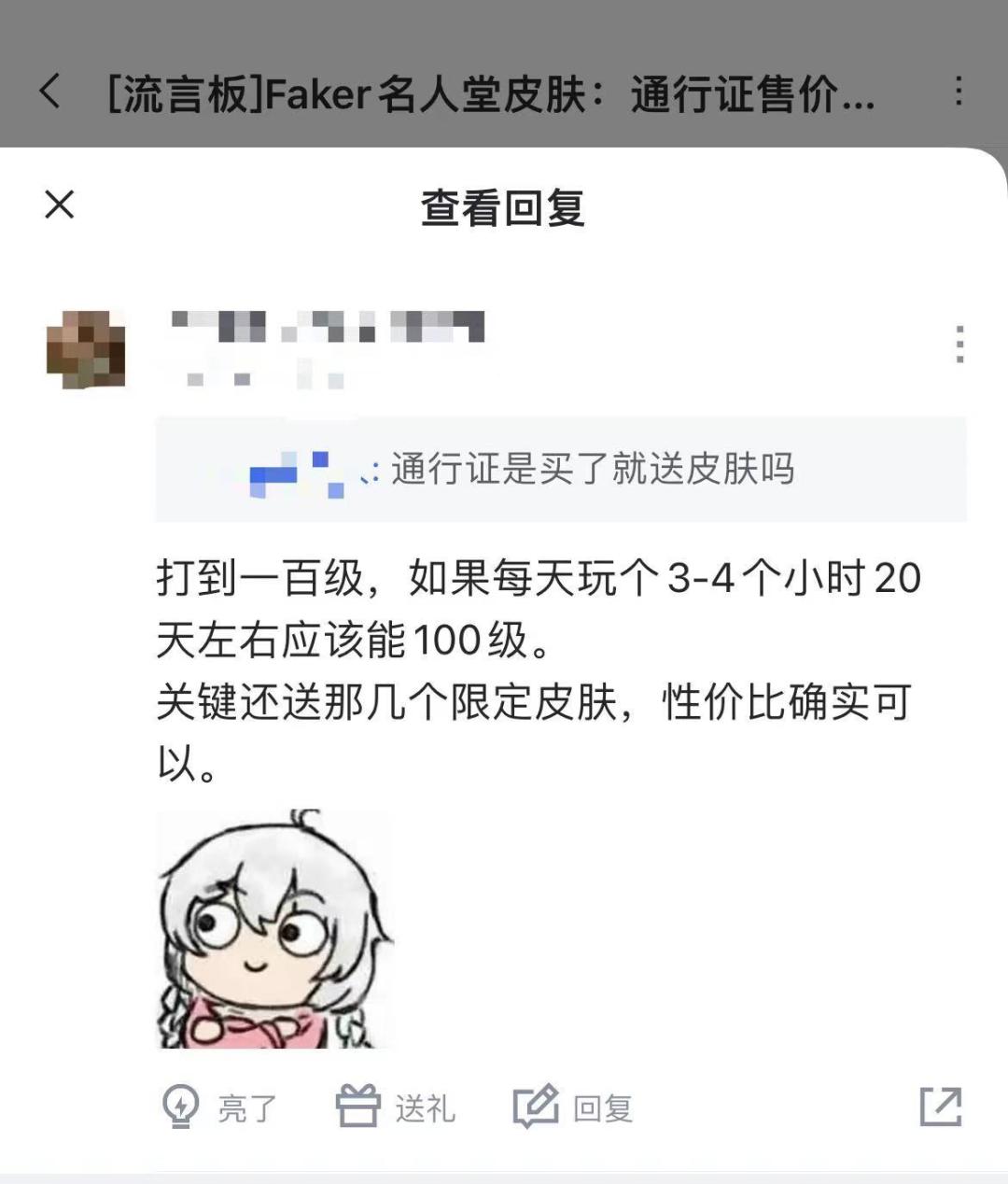Open the quoted comment about 通行证
The image size is (1008, 1184).
point(560,469)
